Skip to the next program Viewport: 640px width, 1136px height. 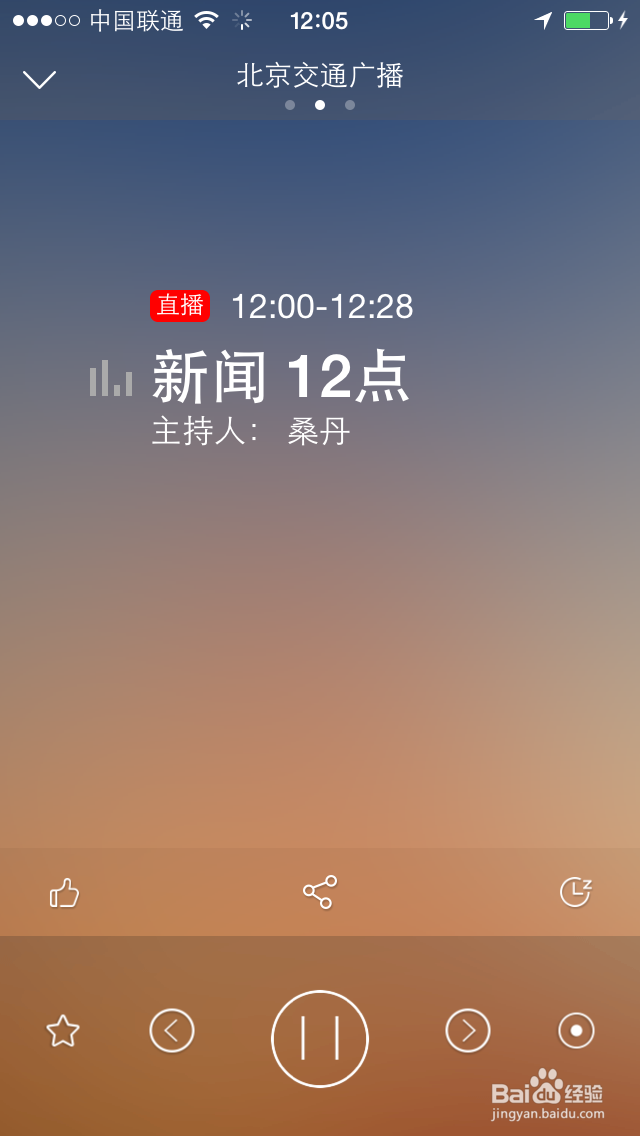coord(468,1031)
